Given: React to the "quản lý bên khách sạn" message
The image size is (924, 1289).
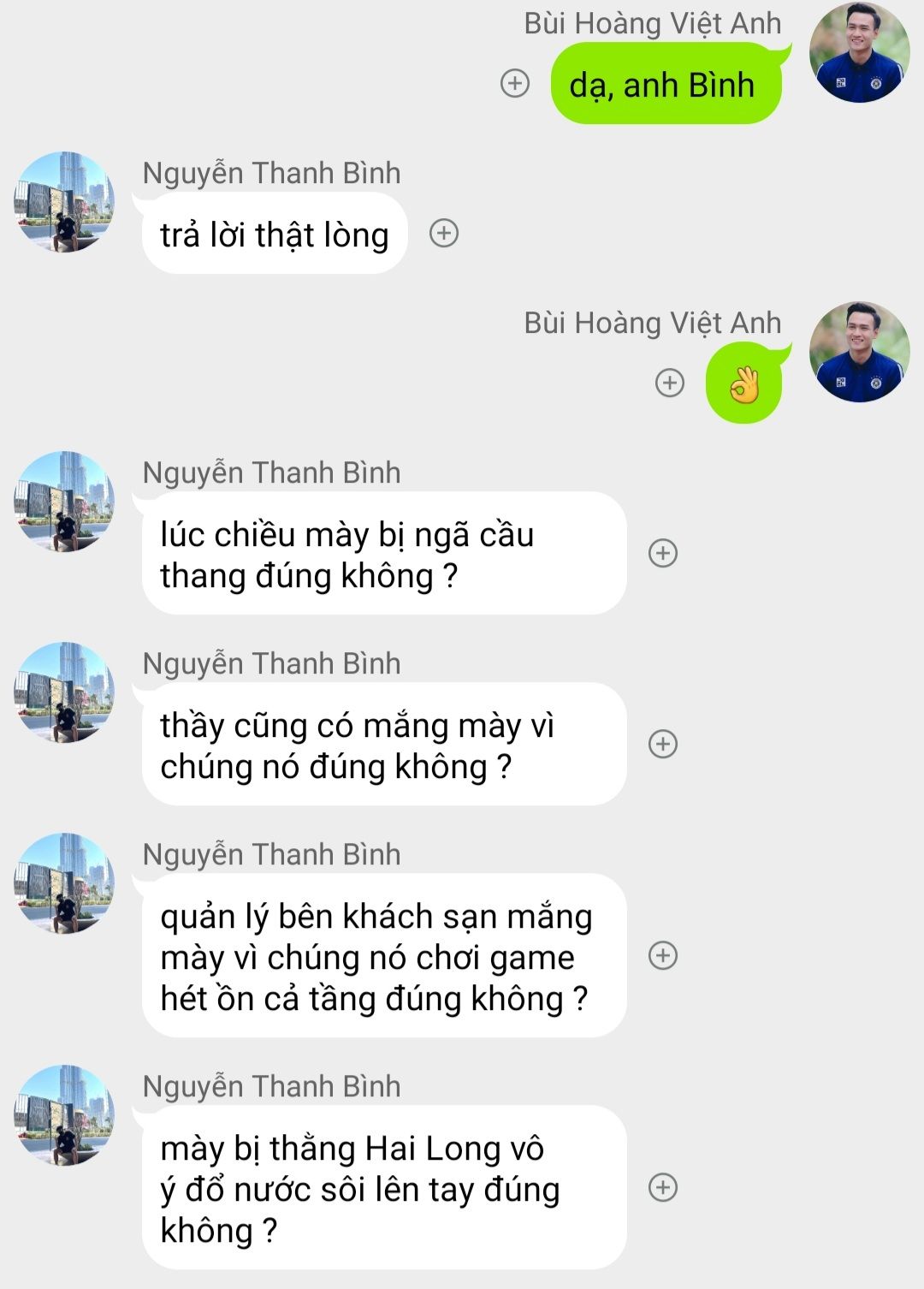Looking at the screenshot, I should (x=663, y=955).
